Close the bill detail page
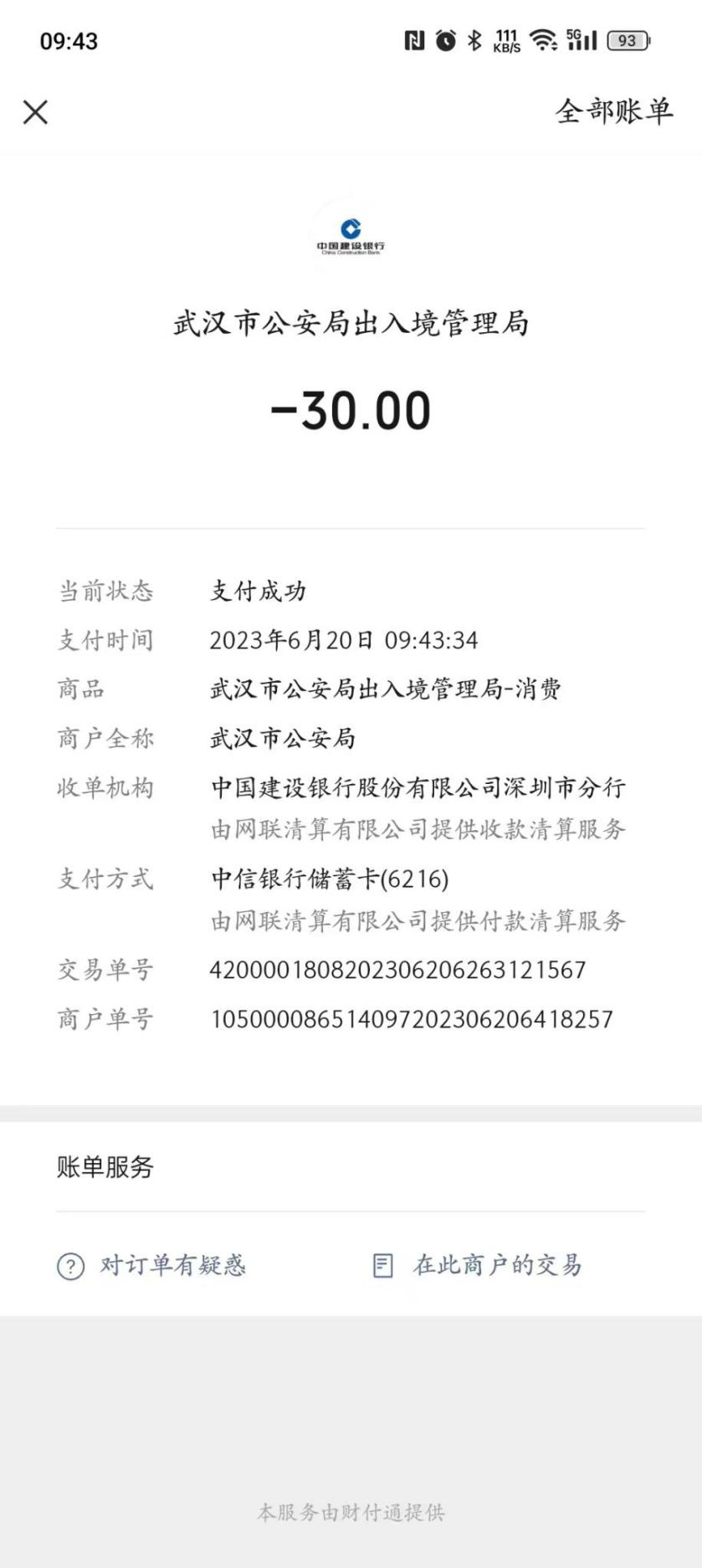This screenshot has height=1568, width=702. tap(35, 112)
